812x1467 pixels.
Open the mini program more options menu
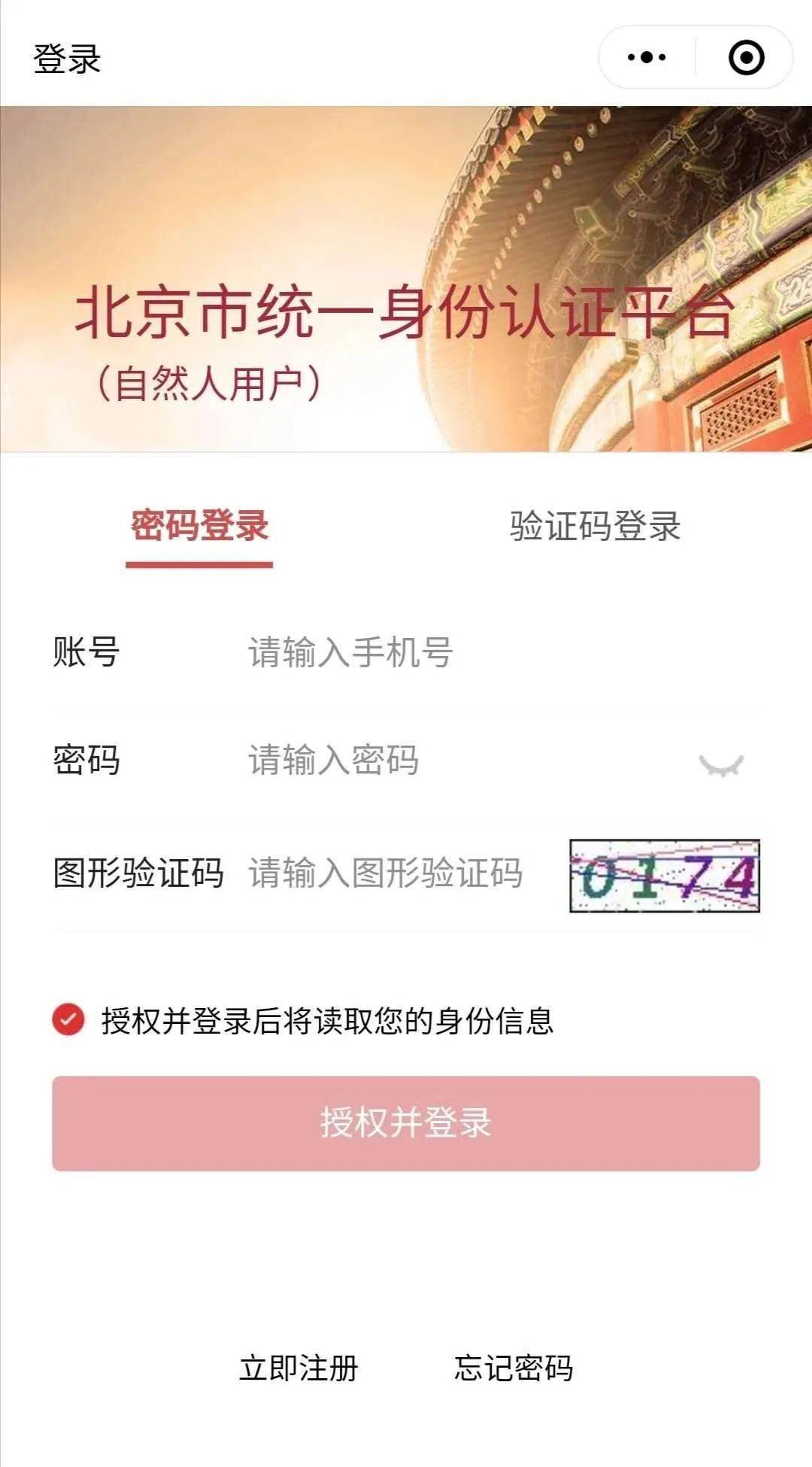(x=647, y=57)
